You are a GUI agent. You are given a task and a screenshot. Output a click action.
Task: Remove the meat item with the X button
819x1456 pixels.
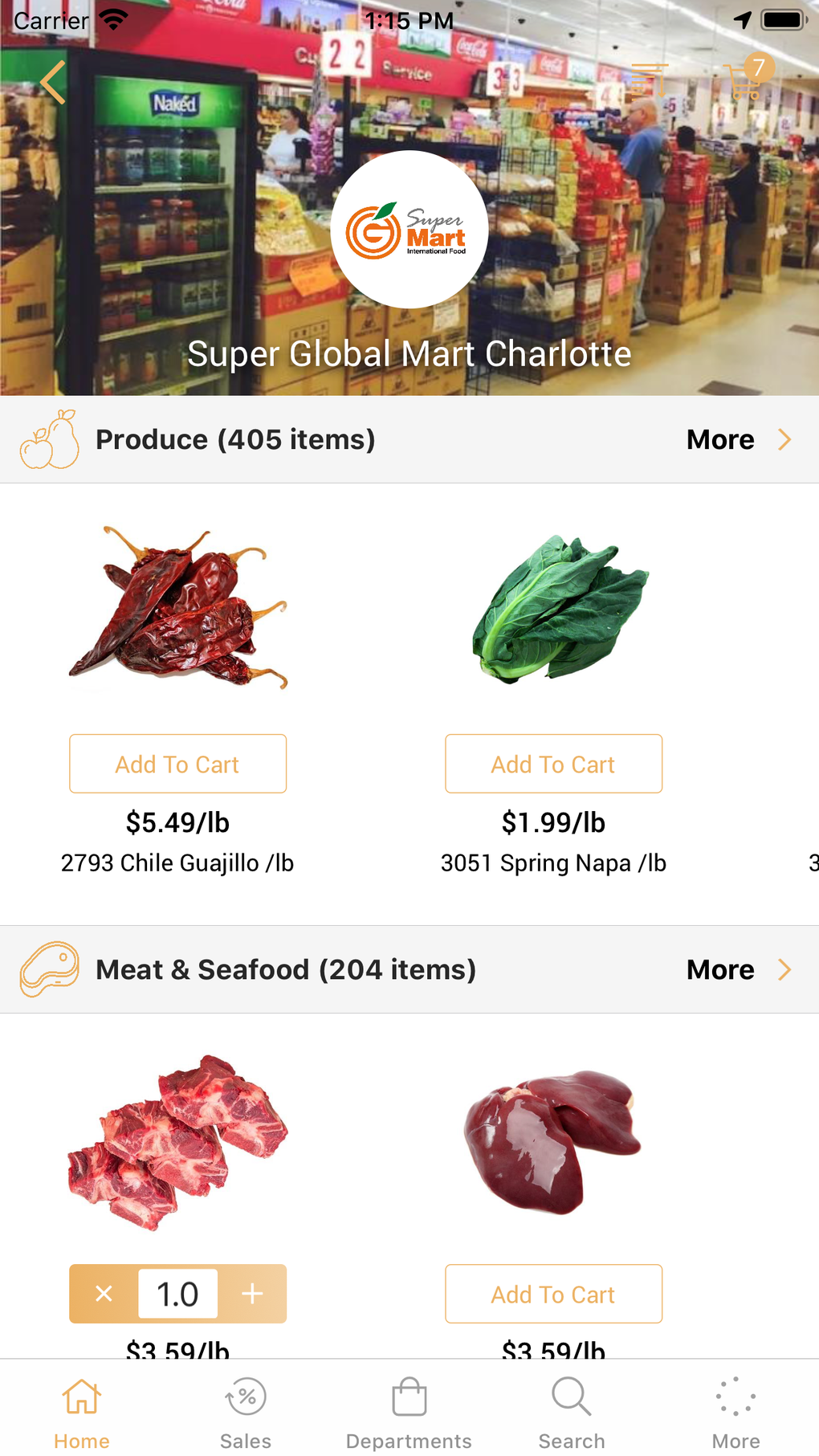[104, 1294]
